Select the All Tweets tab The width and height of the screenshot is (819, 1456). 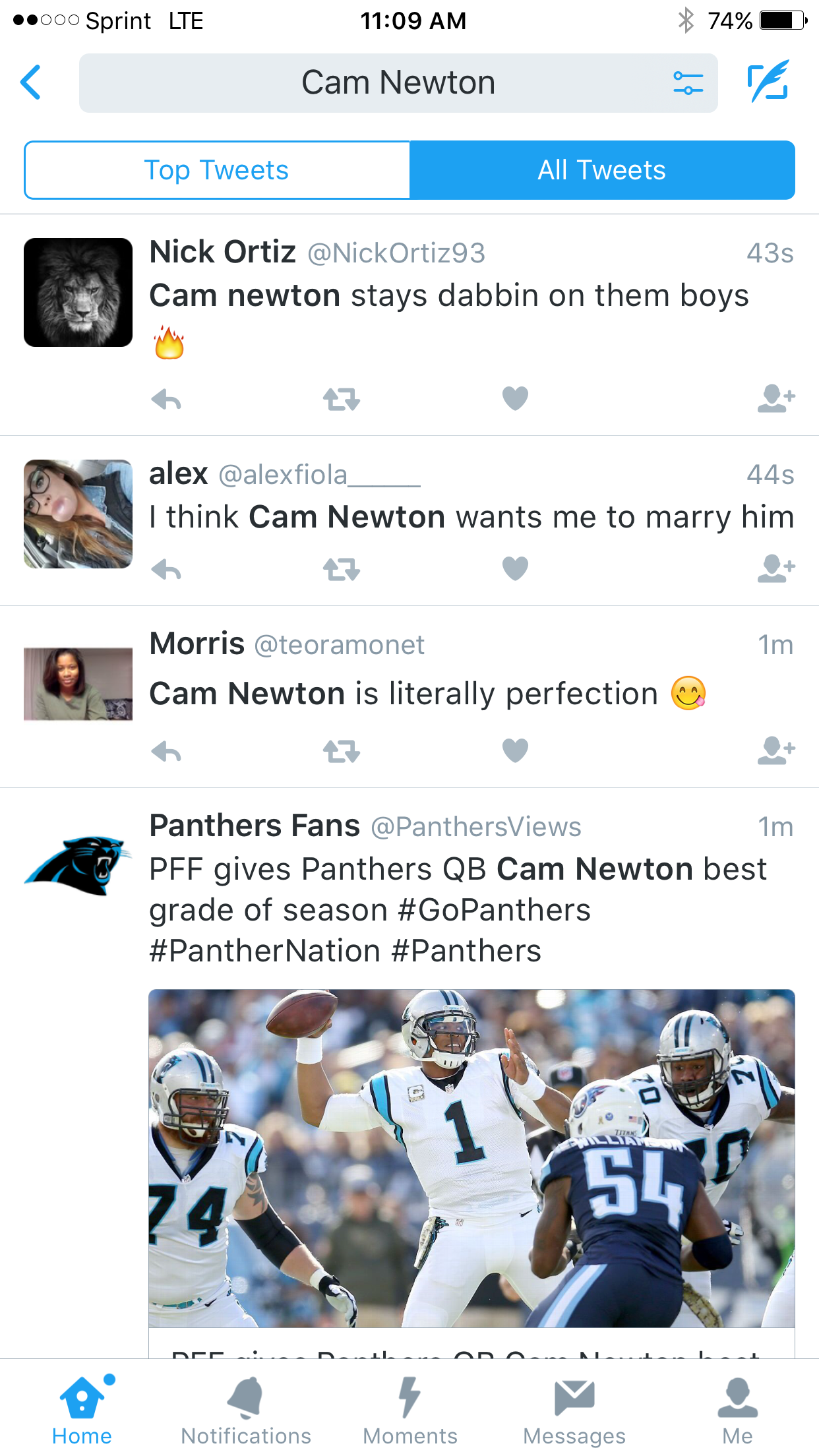click(602, 170)
